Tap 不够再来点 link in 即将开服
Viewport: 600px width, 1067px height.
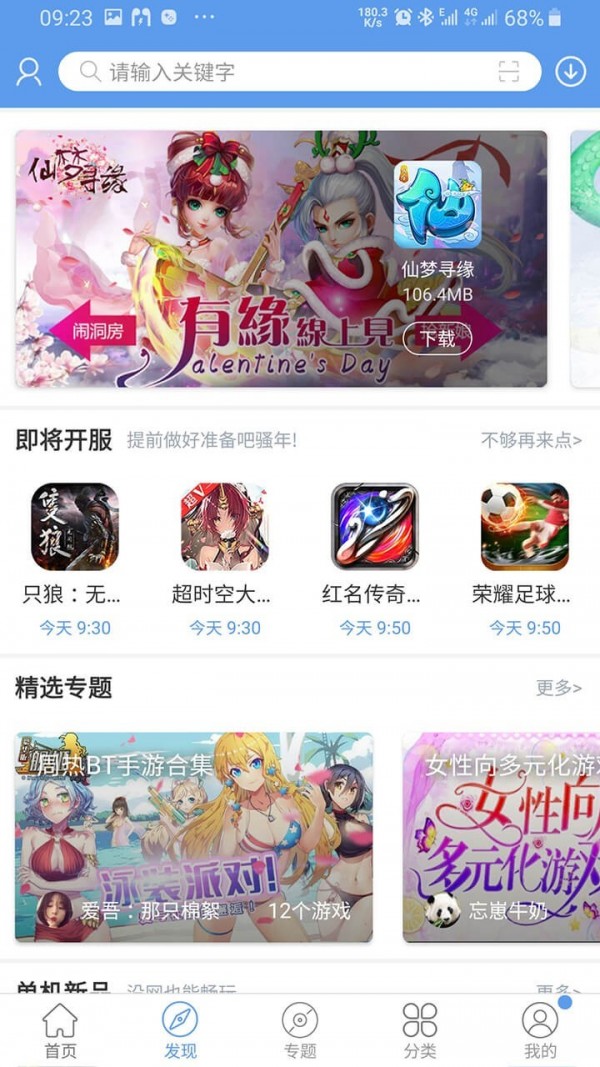pos(531,440)
